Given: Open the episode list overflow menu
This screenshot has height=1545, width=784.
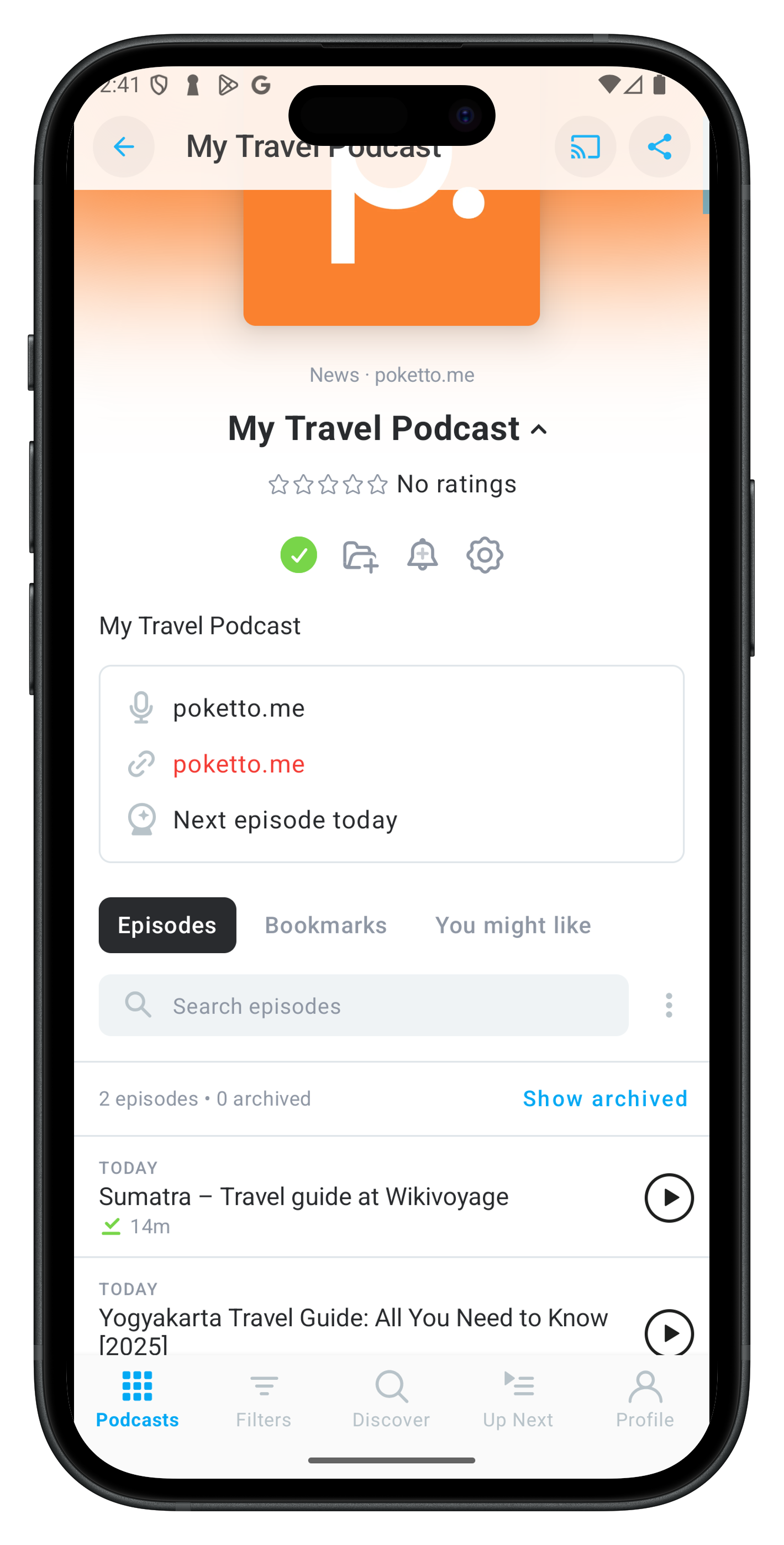Looking at the screenshot, I should (x=669, y=1006).
